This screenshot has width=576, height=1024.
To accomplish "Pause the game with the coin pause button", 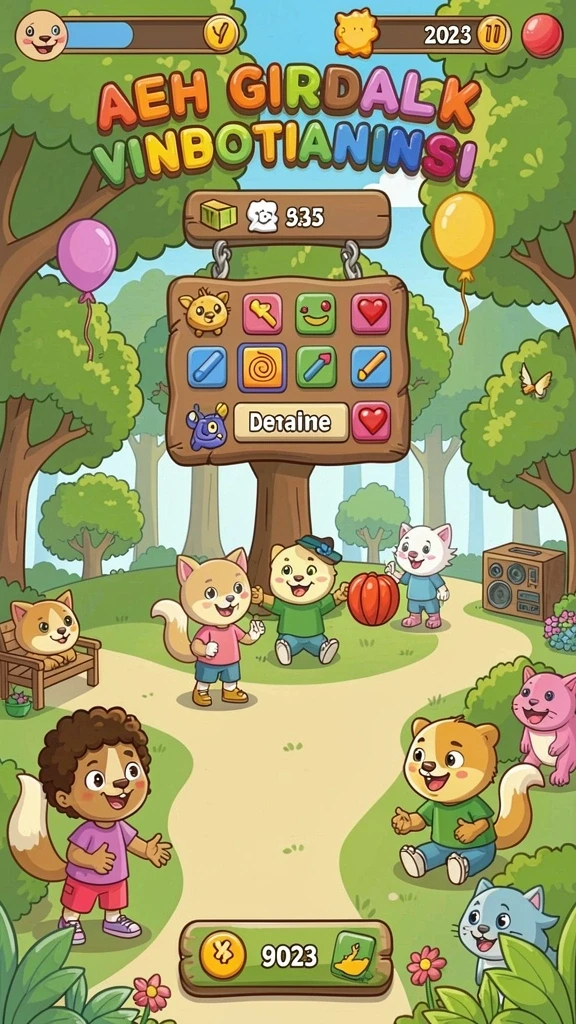I will point(493,33).
